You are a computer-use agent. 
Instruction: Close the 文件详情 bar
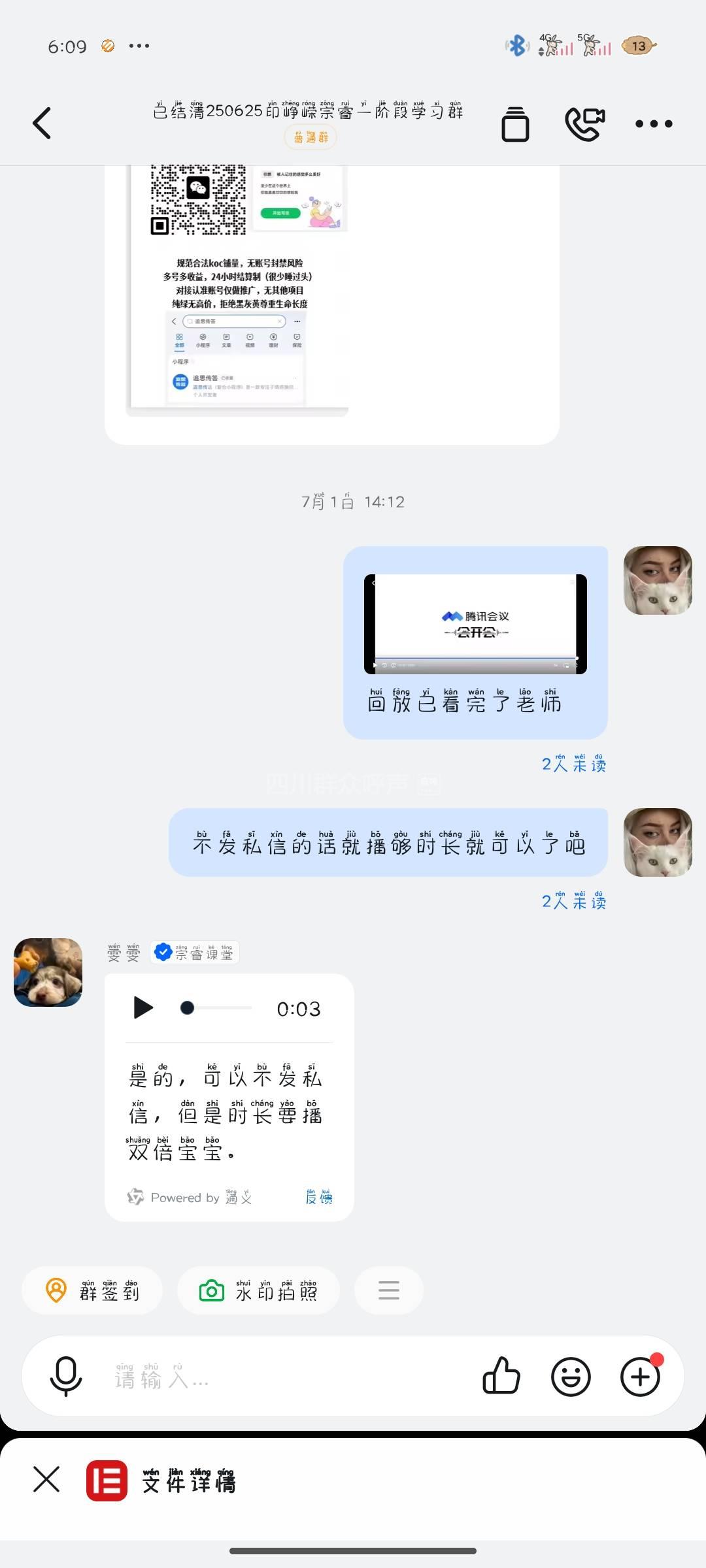click(46, 1480)
